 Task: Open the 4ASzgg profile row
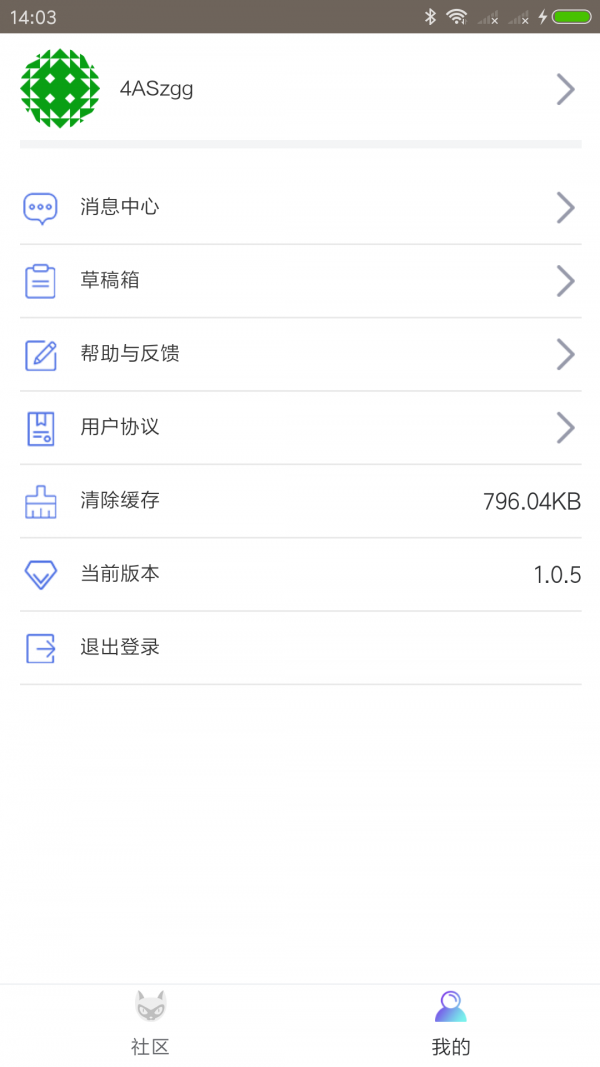[x=300, y=89]
